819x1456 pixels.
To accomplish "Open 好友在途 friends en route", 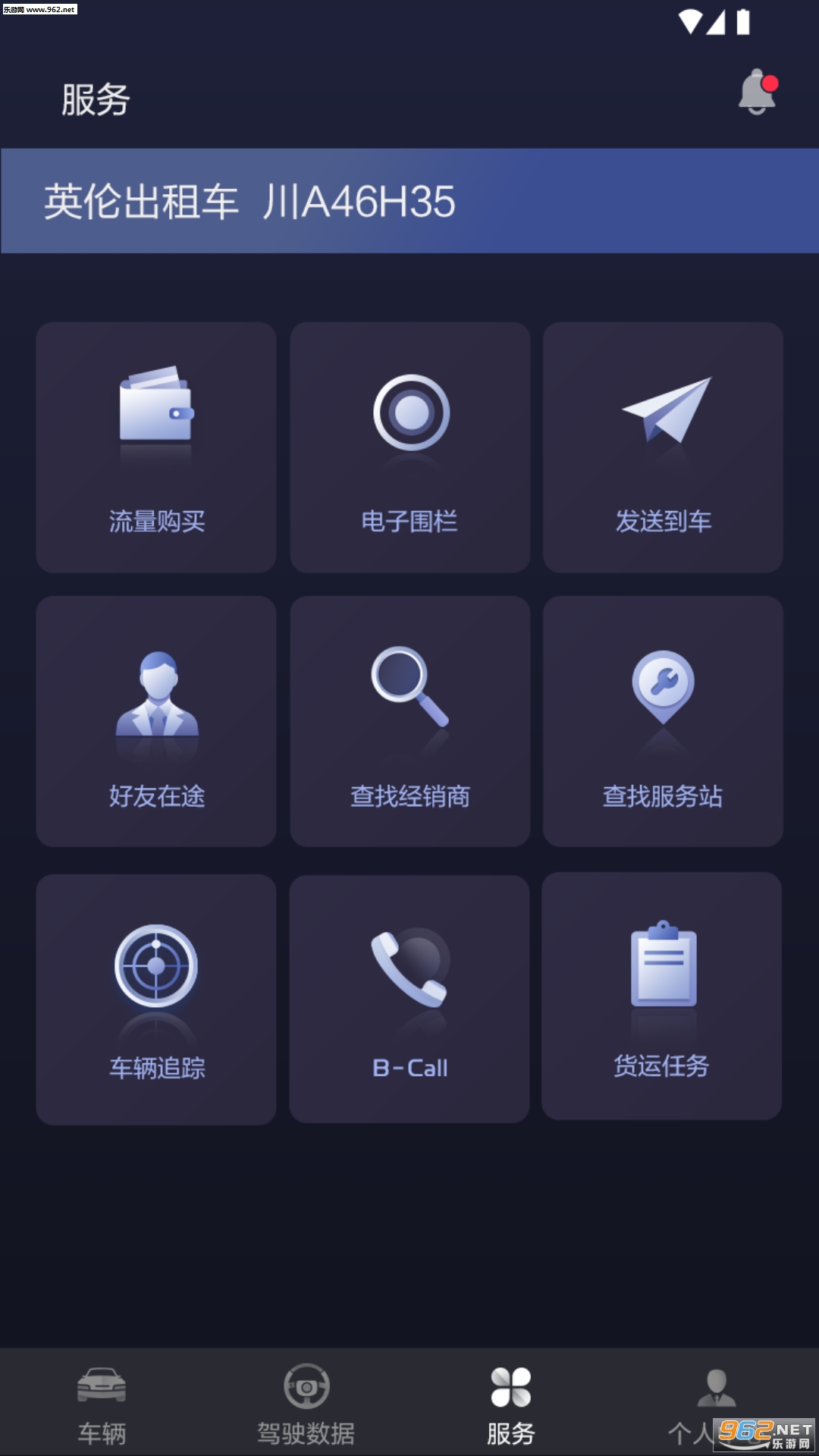I will click(156, 721).
